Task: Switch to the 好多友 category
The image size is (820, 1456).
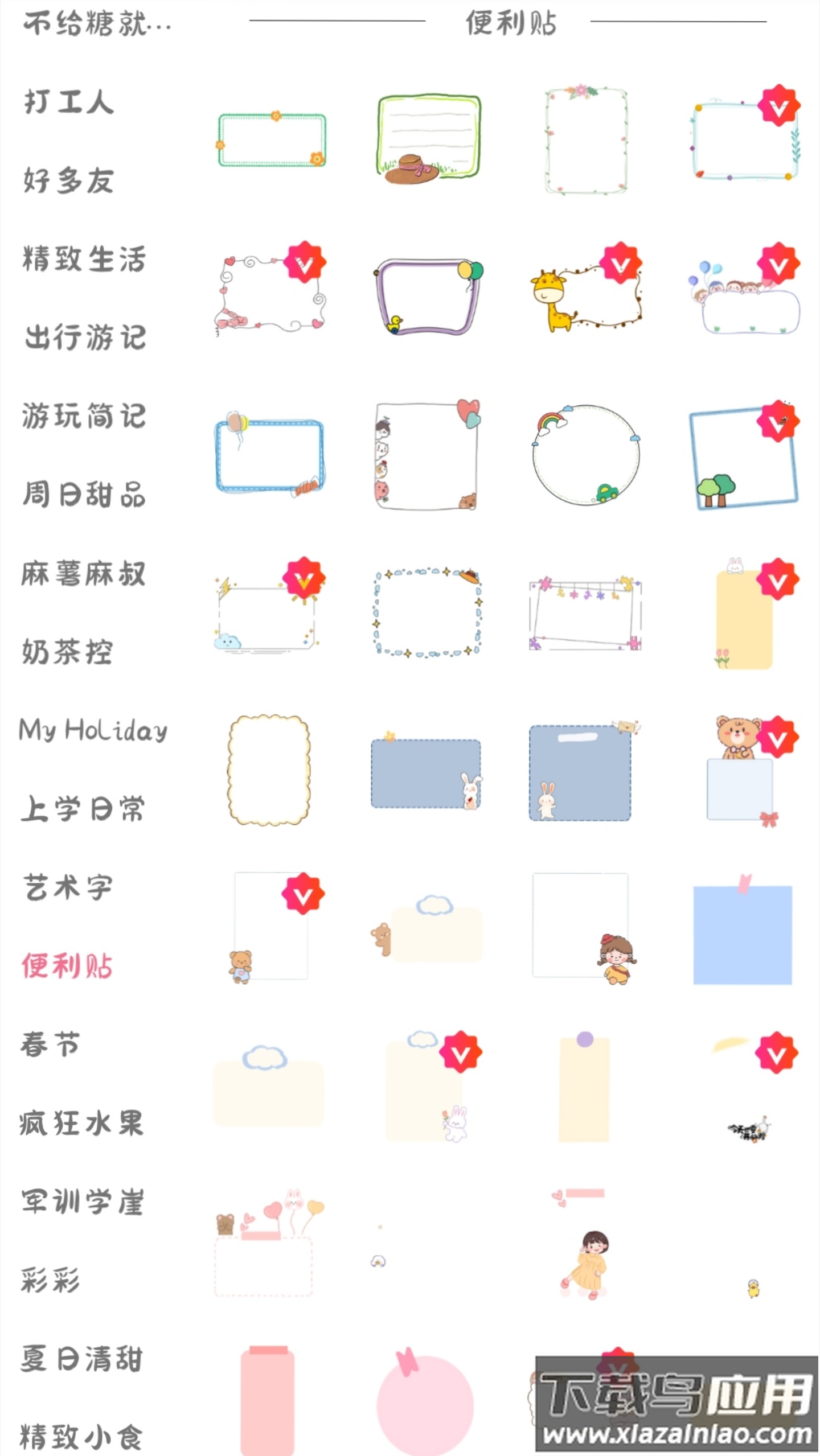Action: pos(69,181)
